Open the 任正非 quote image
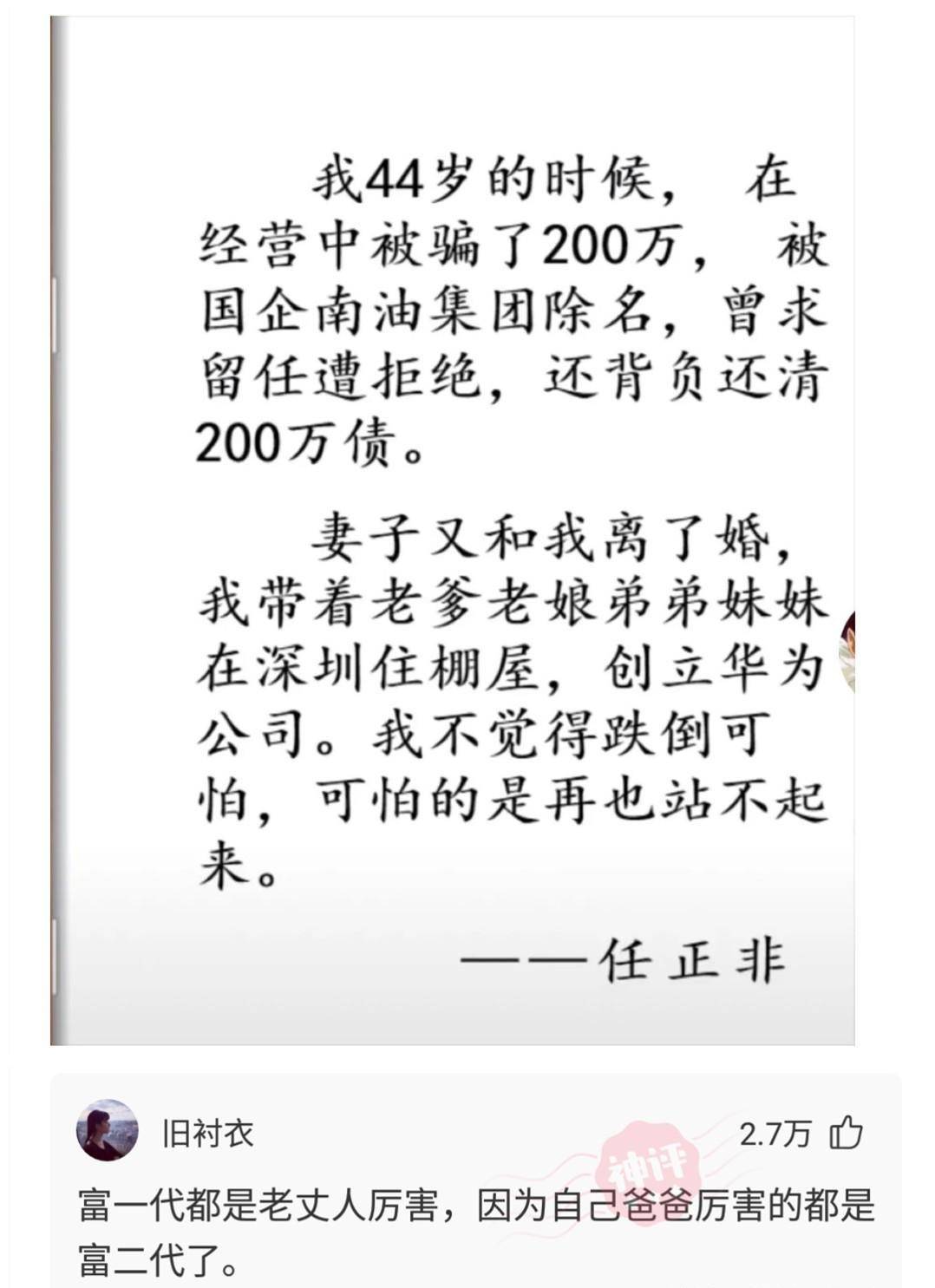This screenshot has height=1288, width=935. (x=453, y=529)
